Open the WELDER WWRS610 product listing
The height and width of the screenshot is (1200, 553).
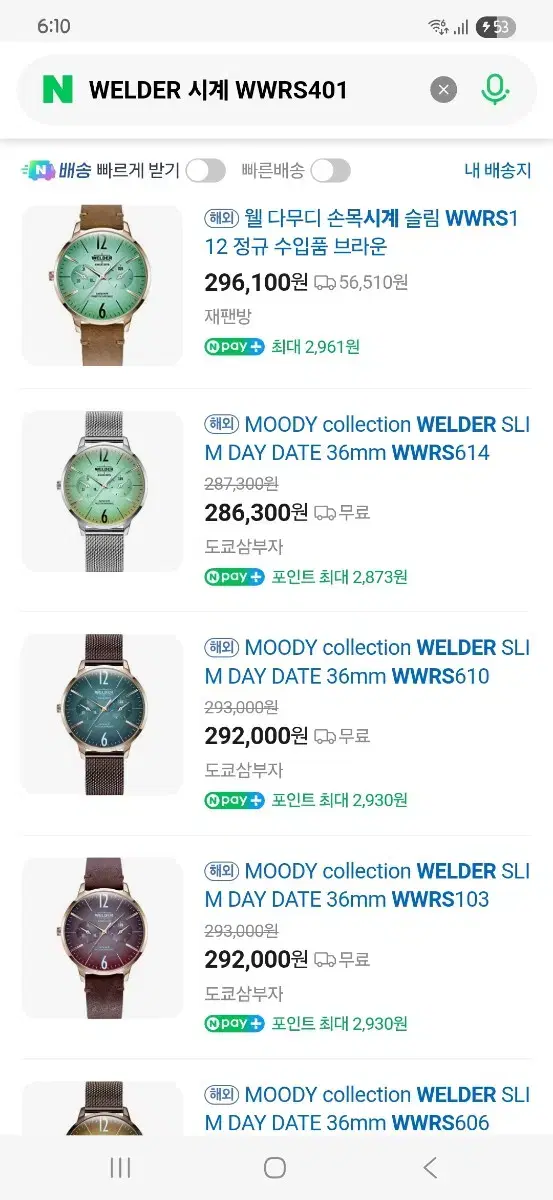pos(367,662)
